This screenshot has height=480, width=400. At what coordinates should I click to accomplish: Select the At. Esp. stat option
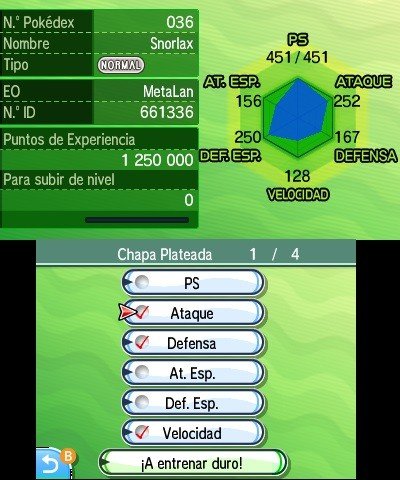193,373
